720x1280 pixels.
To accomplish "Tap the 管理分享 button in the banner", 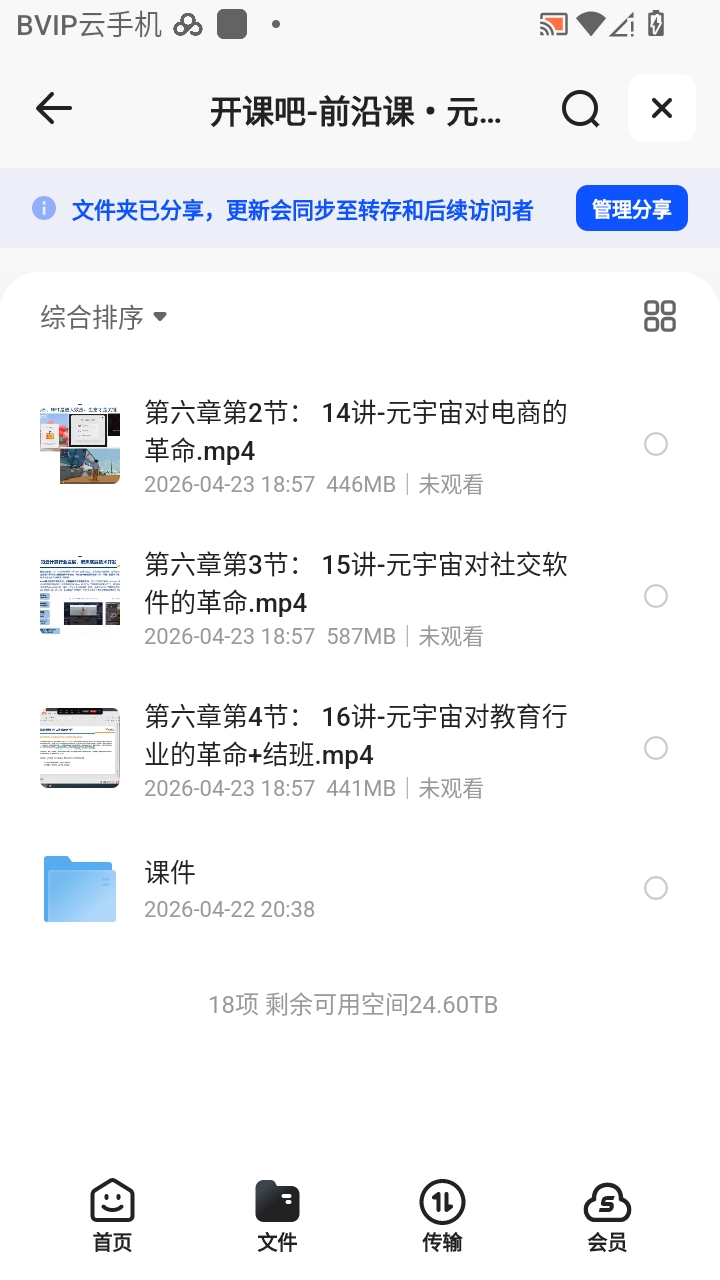I will coord(632,208).
